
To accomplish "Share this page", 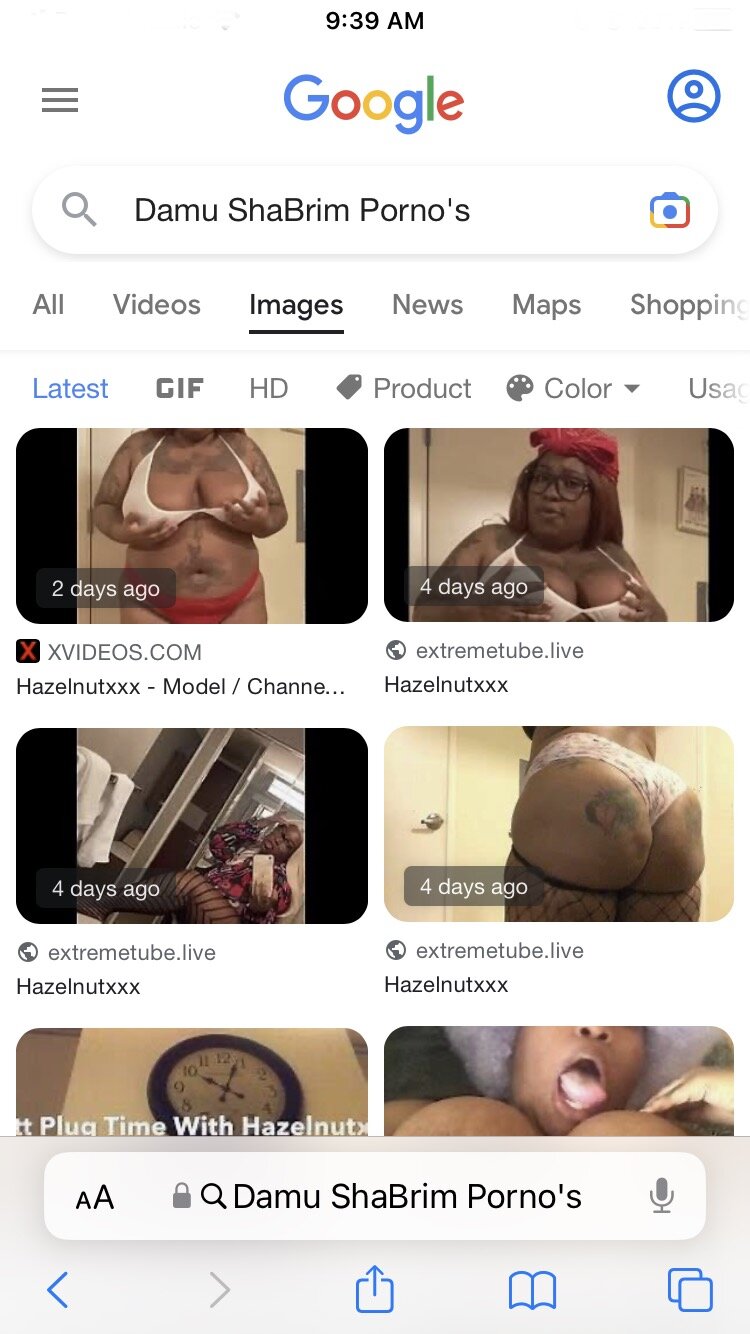I will coord(375,1289).
